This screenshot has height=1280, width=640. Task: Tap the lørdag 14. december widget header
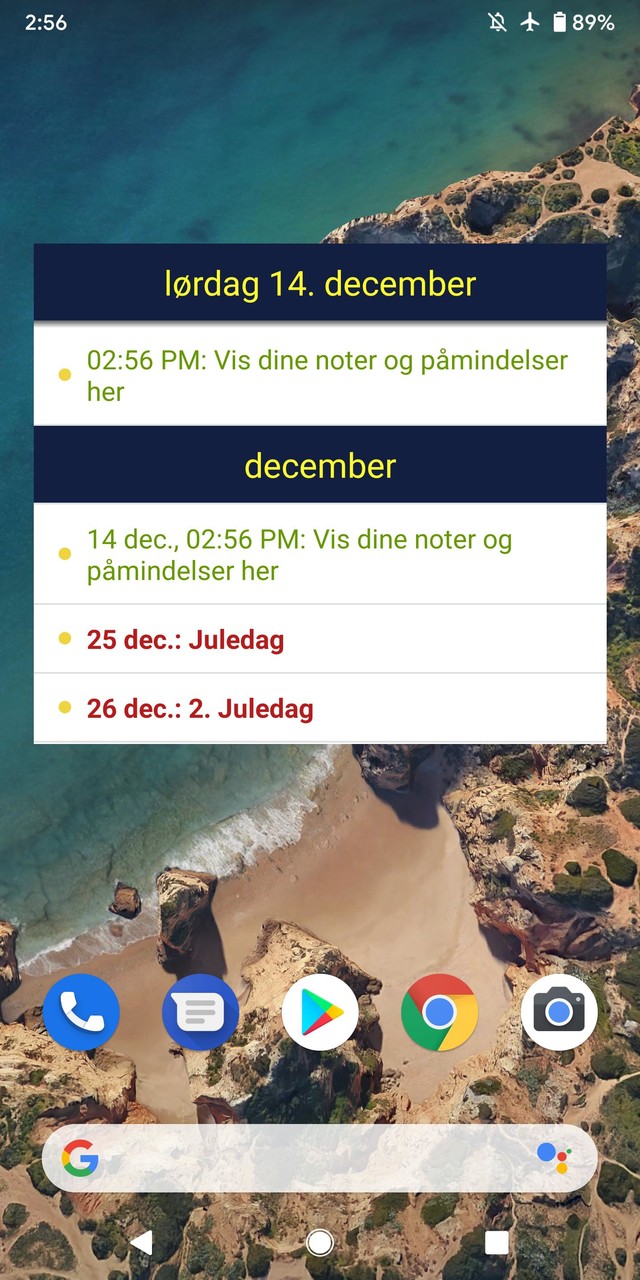(x=320, y=283)
